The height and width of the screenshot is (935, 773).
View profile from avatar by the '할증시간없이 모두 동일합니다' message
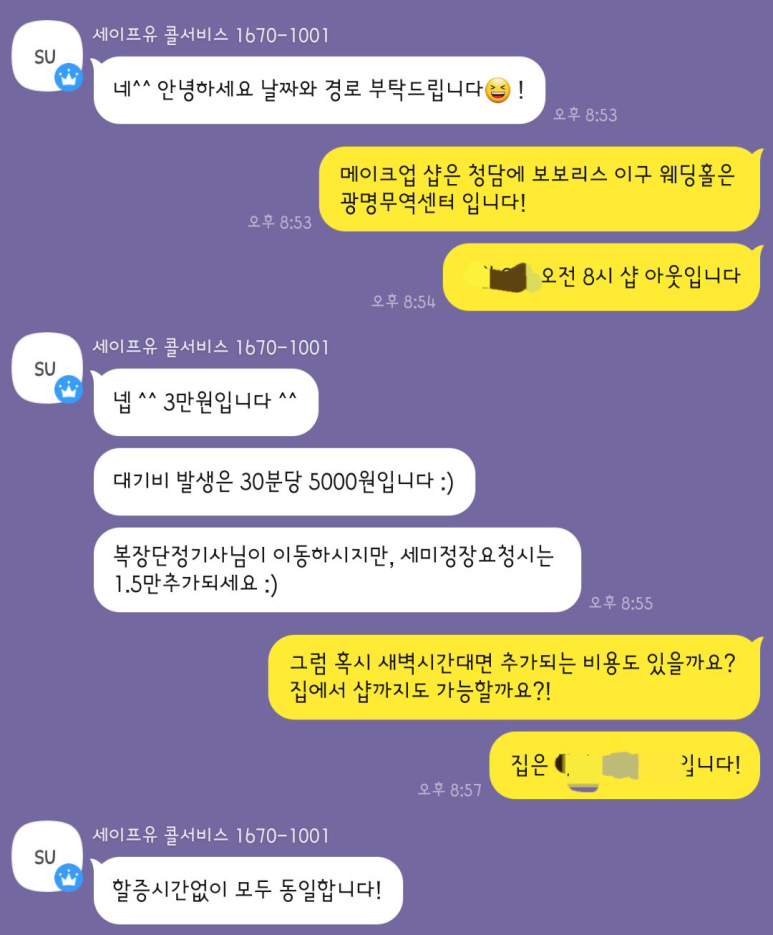tap(46, 857)
